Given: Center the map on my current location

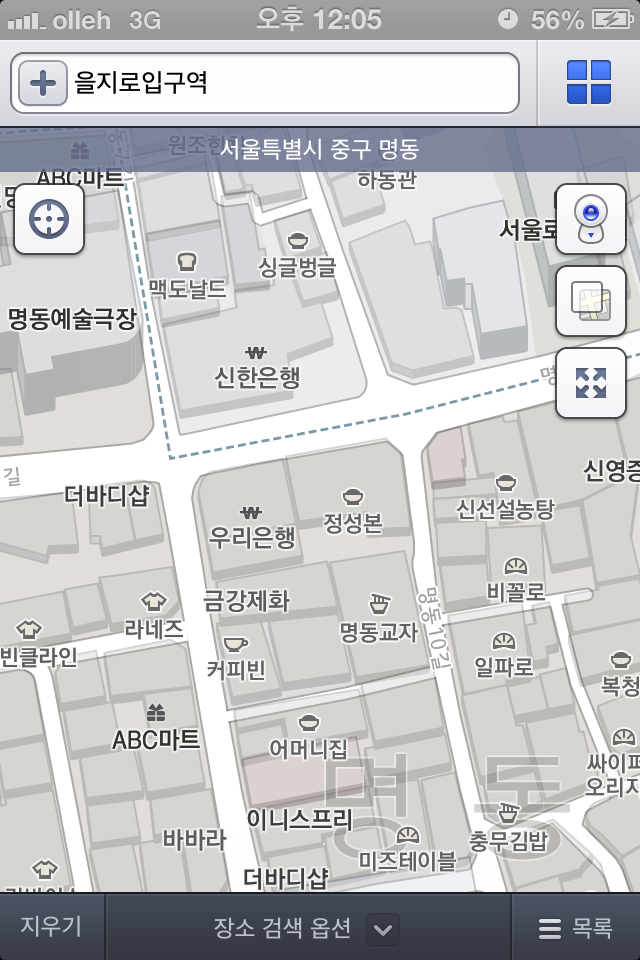Looking at the screenshot, I should [x=49, y=219].
